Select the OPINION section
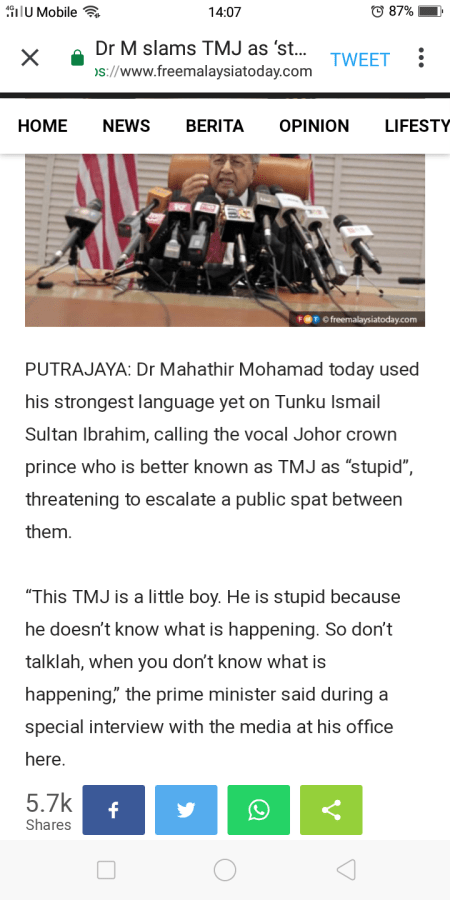450x900 pixels. click(314, 126)
